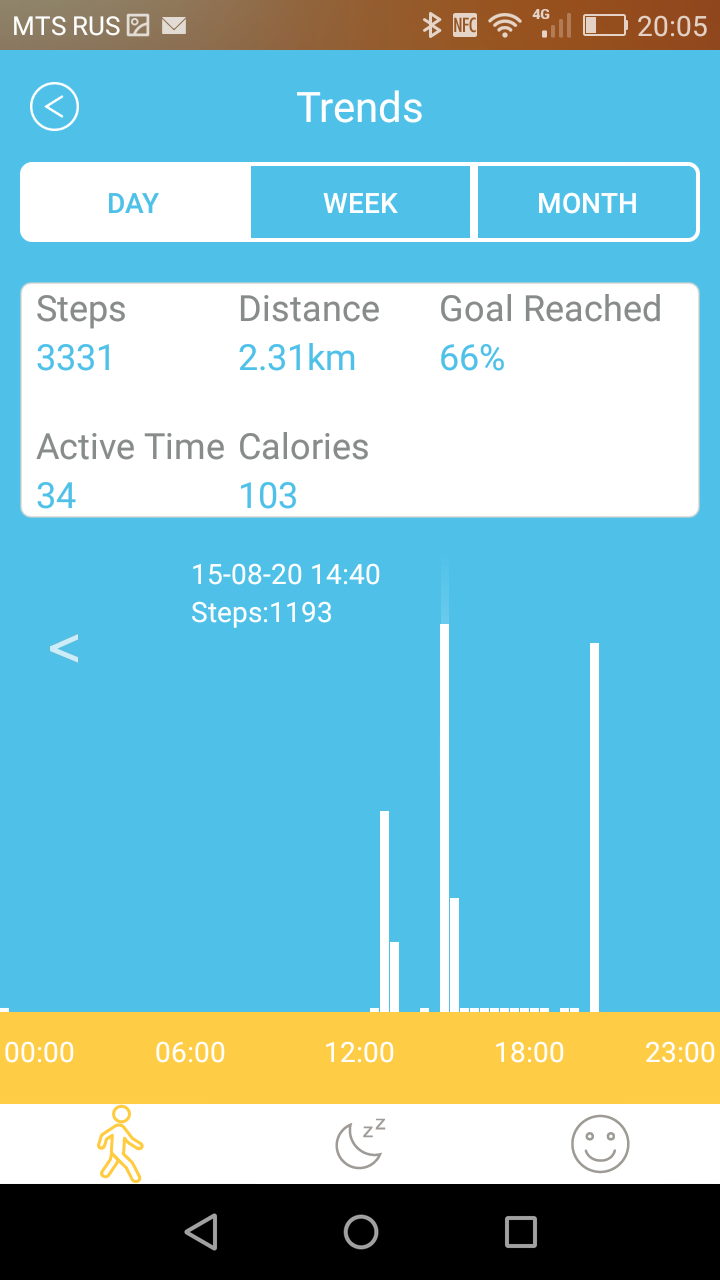Switch to the WEEK view
The width and height of the screenshot is (720, 1280).
pos(360,203)
